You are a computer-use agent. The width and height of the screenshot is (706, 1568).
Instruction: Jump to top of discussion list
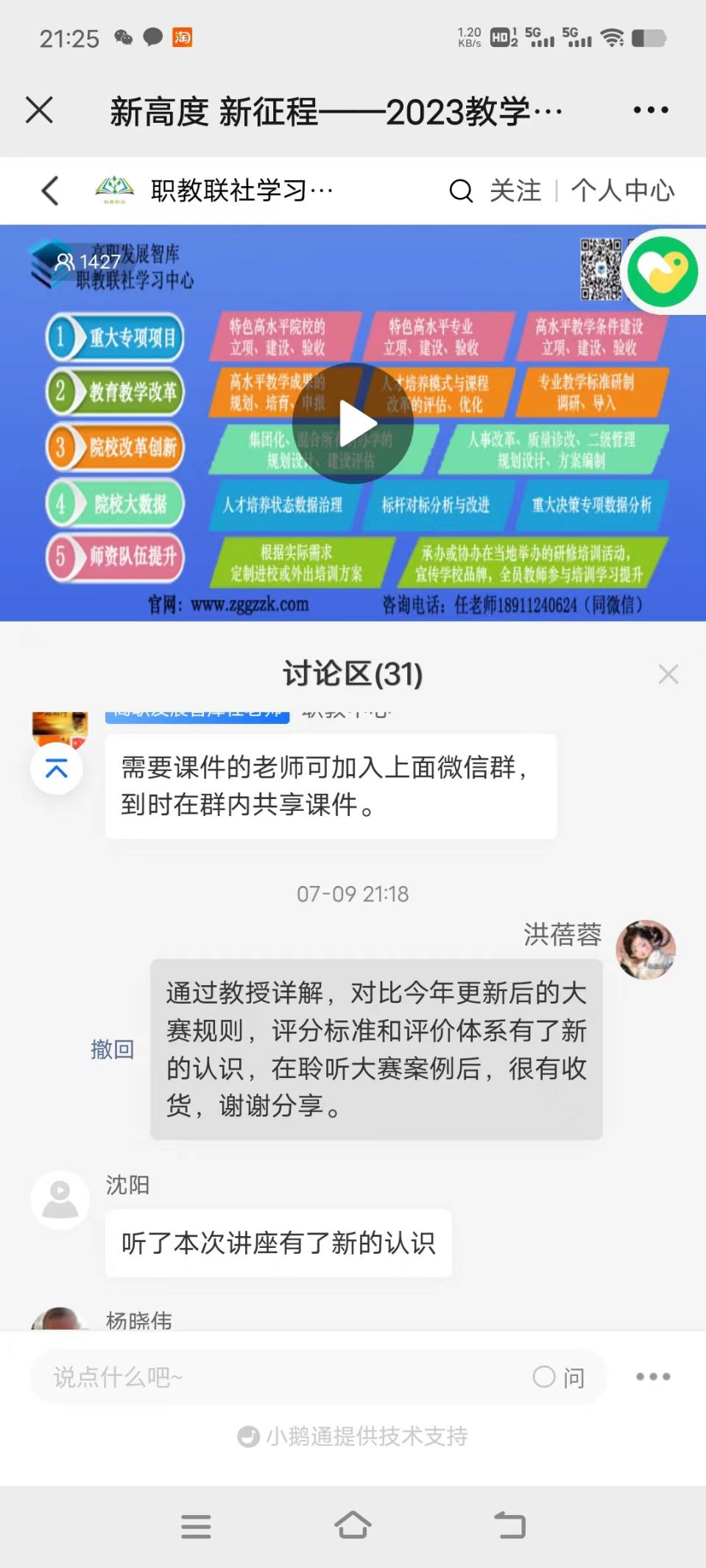pyautogui.click(x=57, y=769)
